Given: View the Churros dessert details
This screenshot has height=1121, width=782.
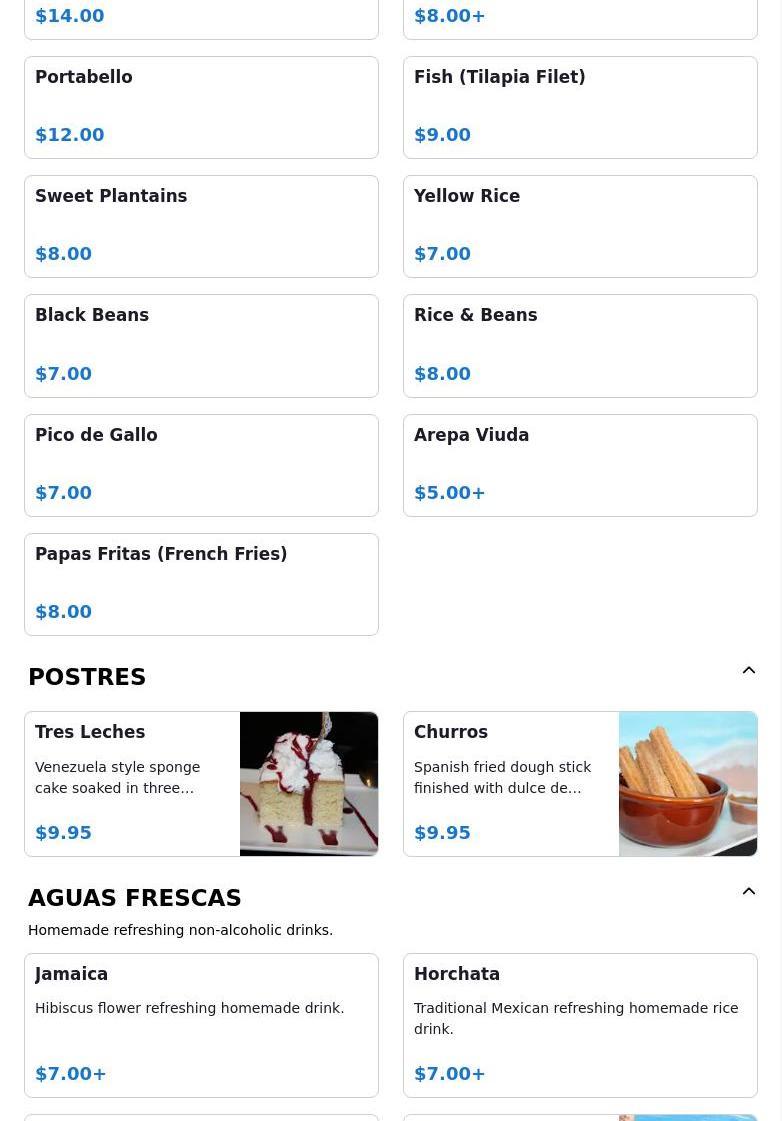Looking at the screenshot, I should coord(580,783).
